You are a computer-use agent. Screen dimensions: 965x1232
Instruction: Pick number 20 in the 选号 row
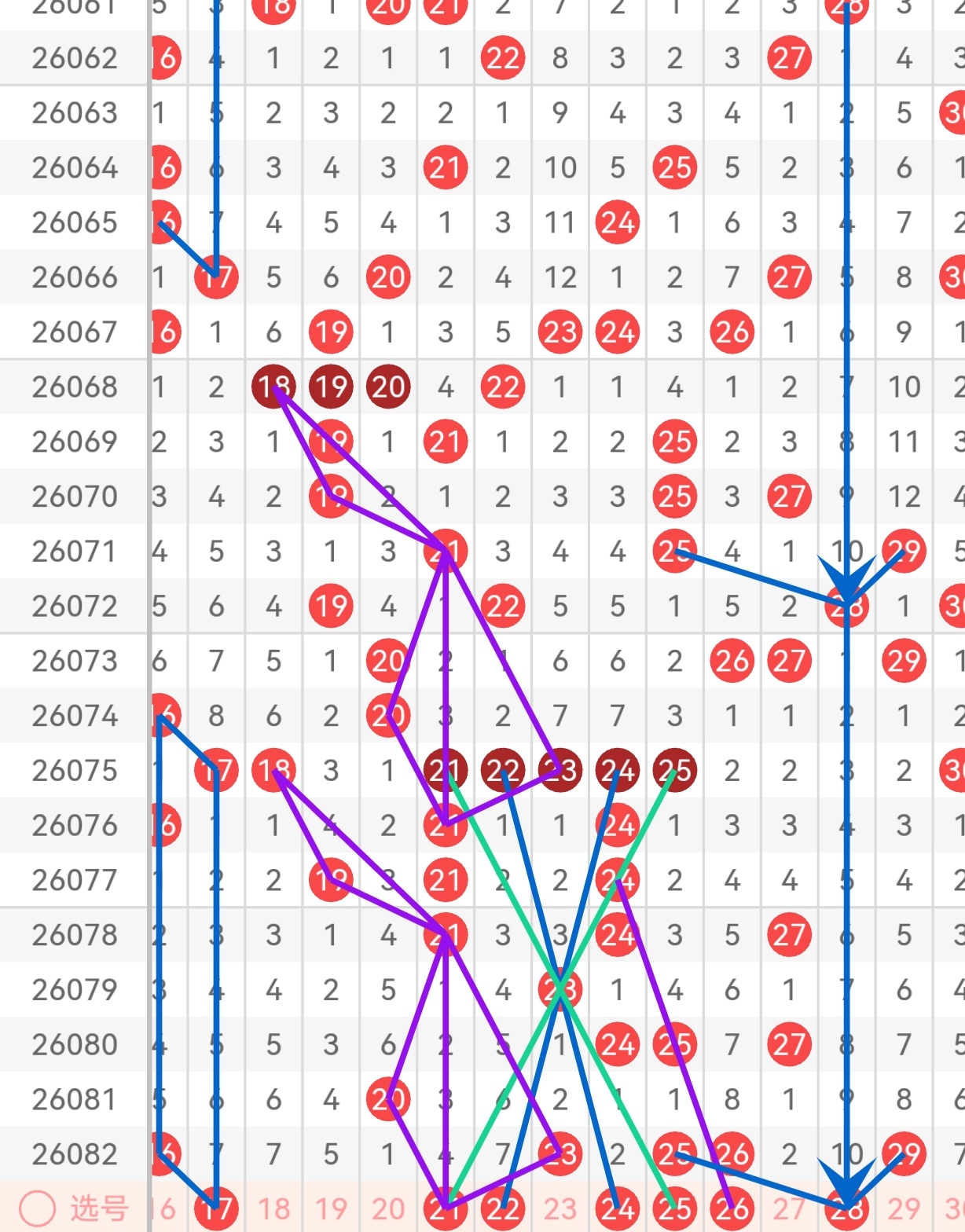[388, 1208]
